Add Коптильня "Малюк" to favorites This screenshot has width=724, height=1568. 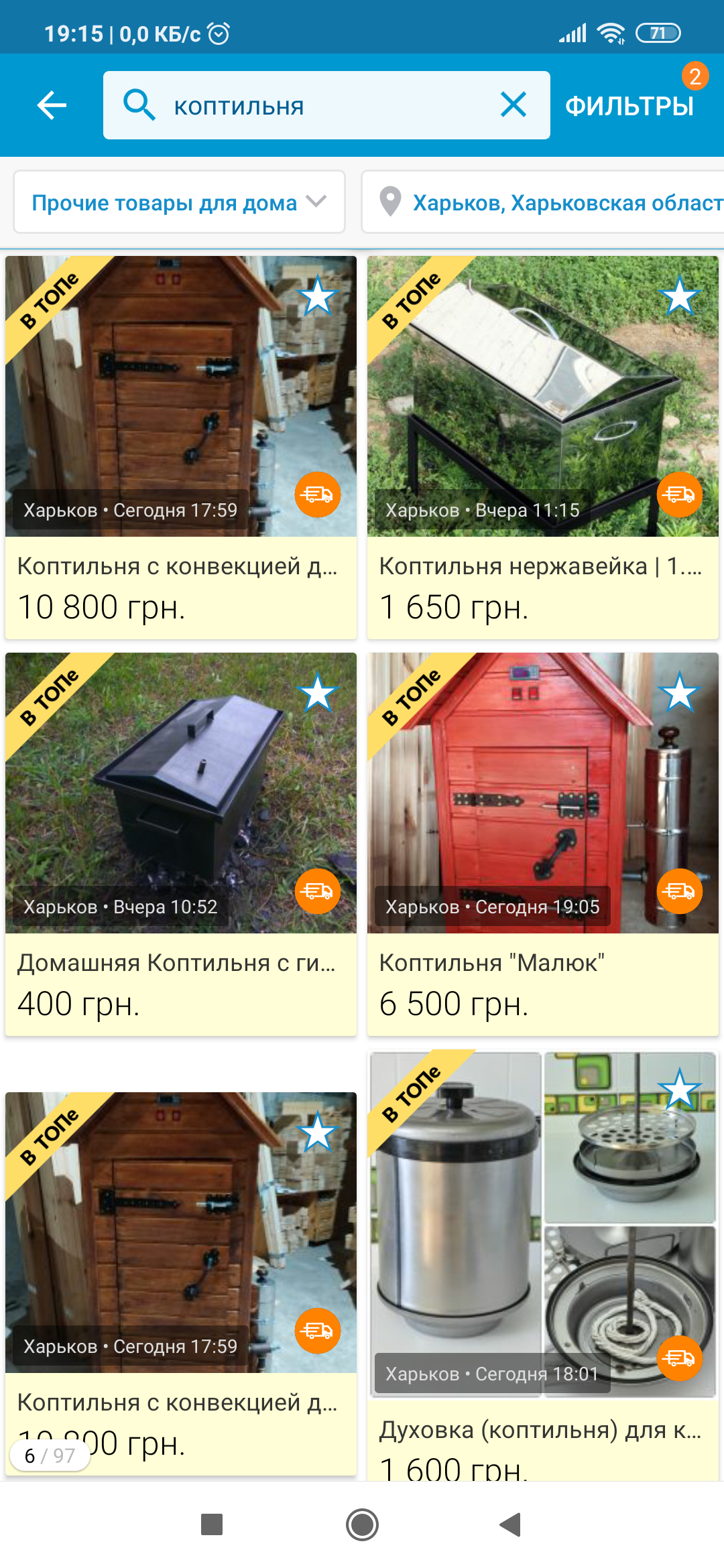679,692
